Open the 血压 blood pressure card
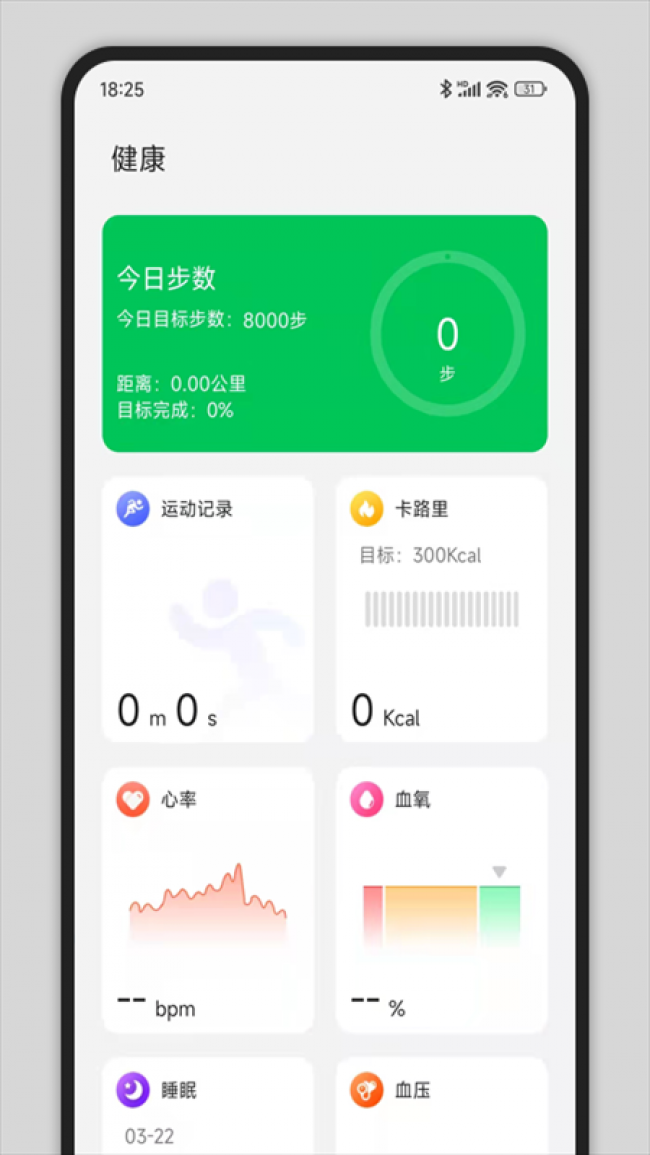Viewport: 650px width, 1155px height. pos(441,1106)
